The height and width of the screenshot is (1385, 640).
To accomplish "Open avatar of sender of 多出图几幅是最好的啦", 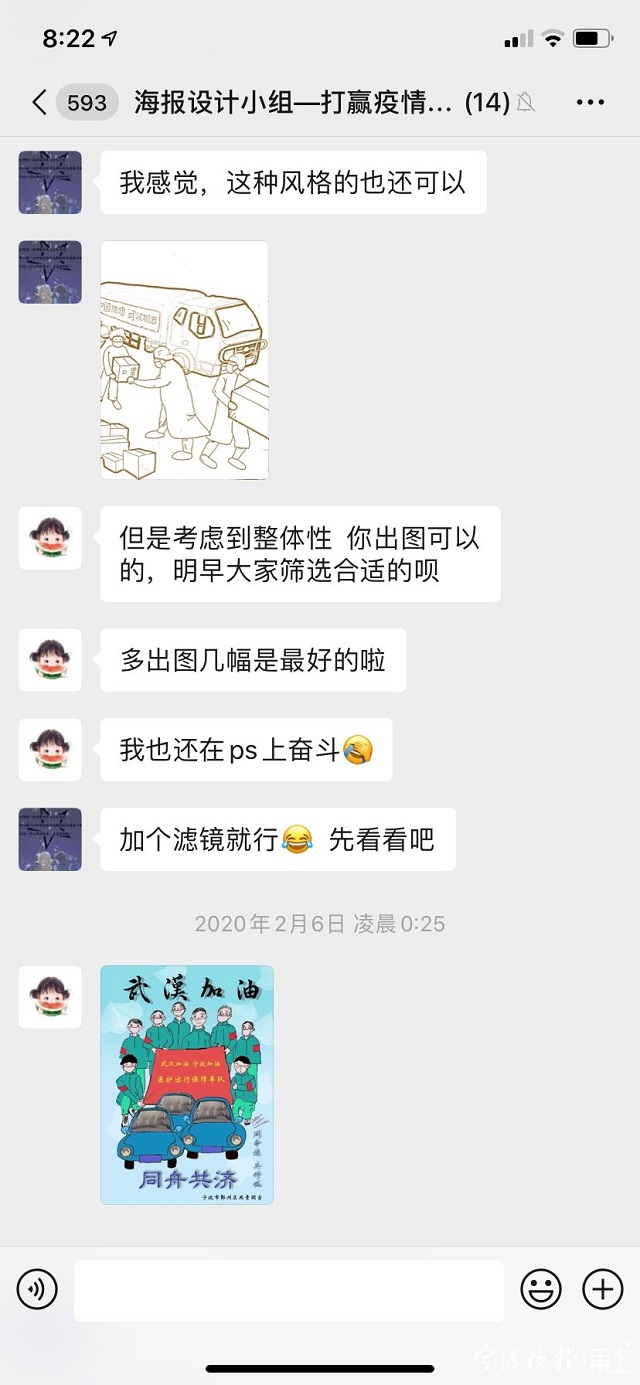I will (50, 660).
